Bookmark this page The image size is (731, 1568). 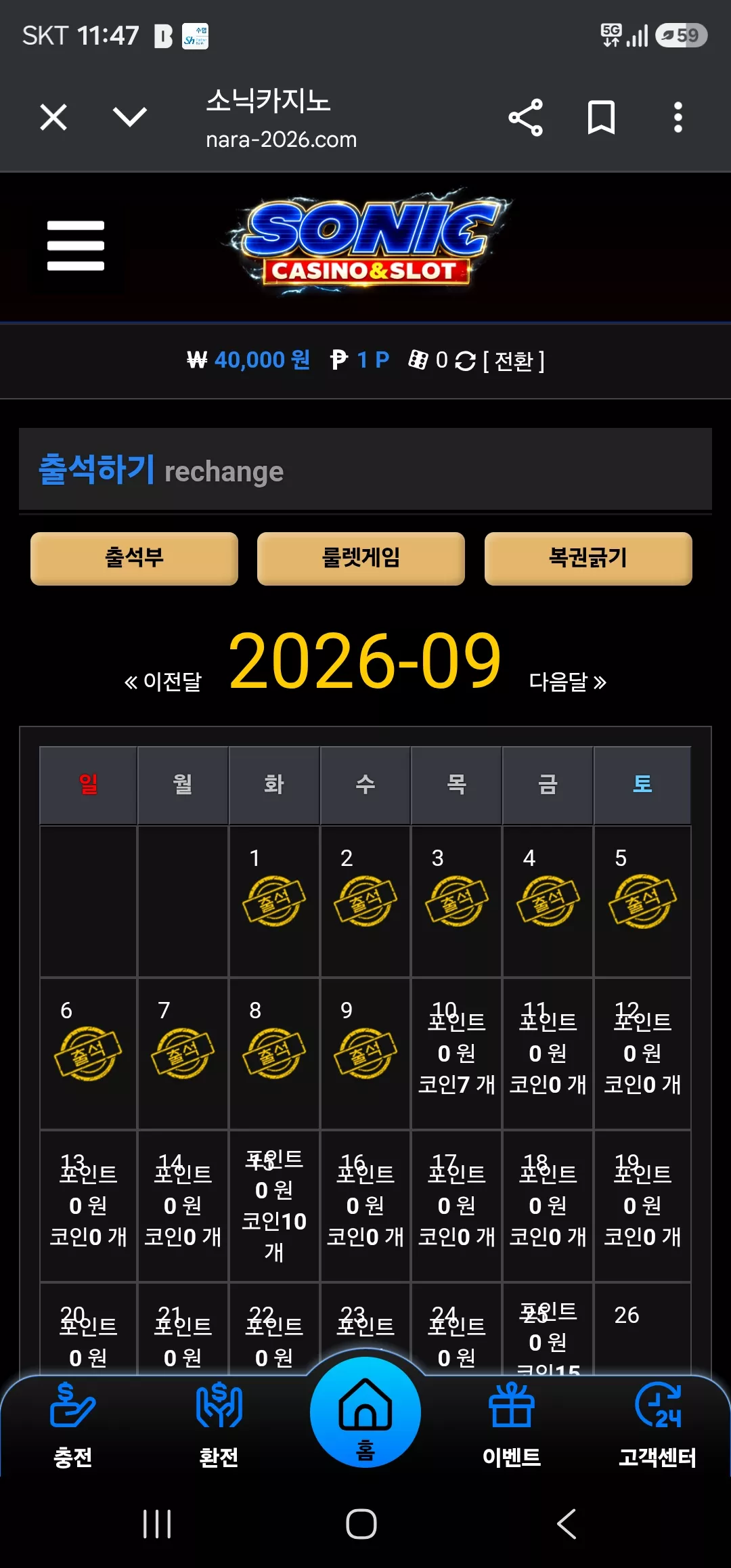point(601,118)
